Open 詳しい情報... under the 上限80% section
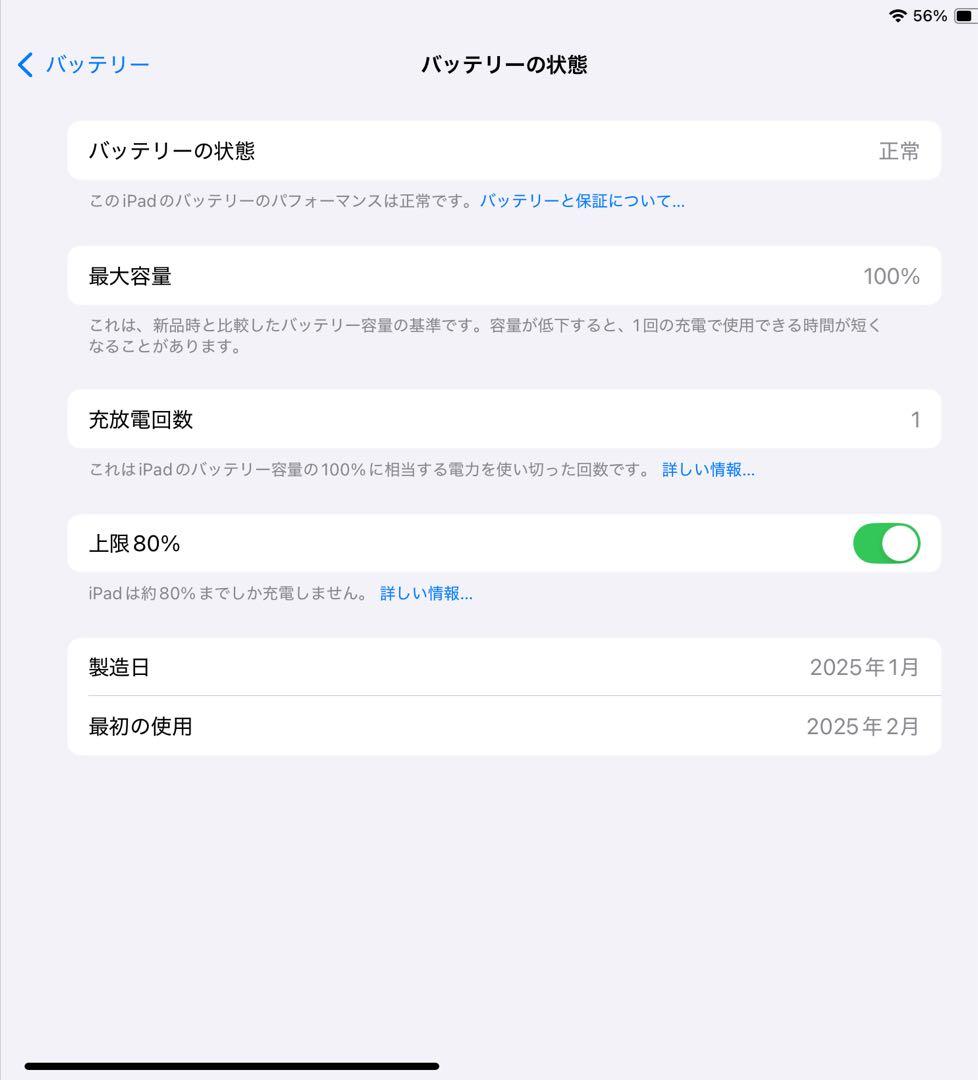978x1080 pixels. coord(426,593)
